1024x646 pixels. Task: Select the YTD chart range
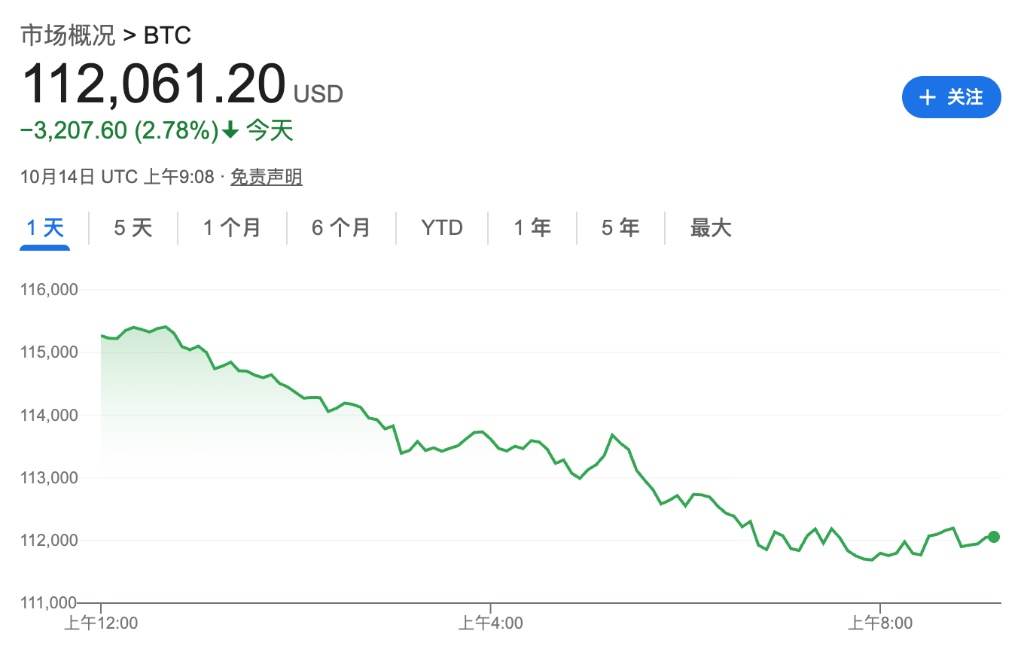442,228
